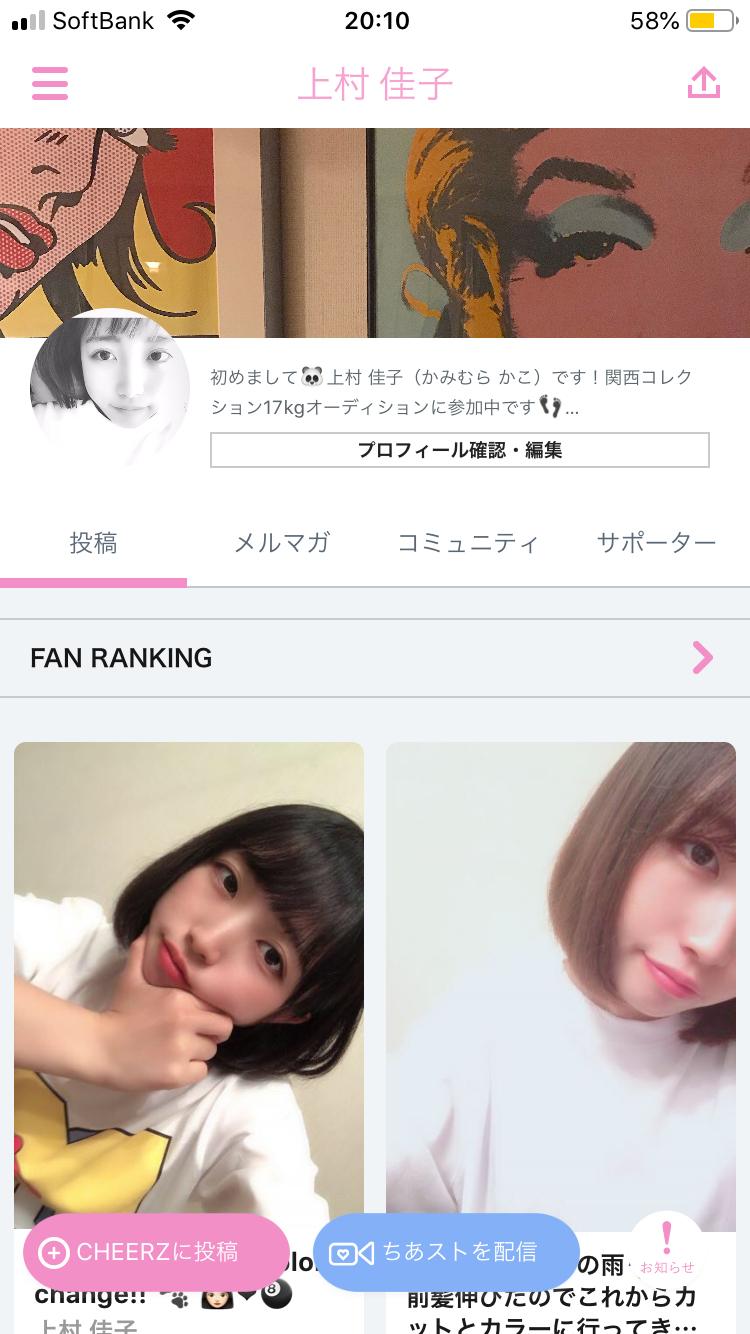The height and width of the screenshot is (1334, 750).
Task: Start a ちあストを配信 broadcast
Action: point(446,1252)
